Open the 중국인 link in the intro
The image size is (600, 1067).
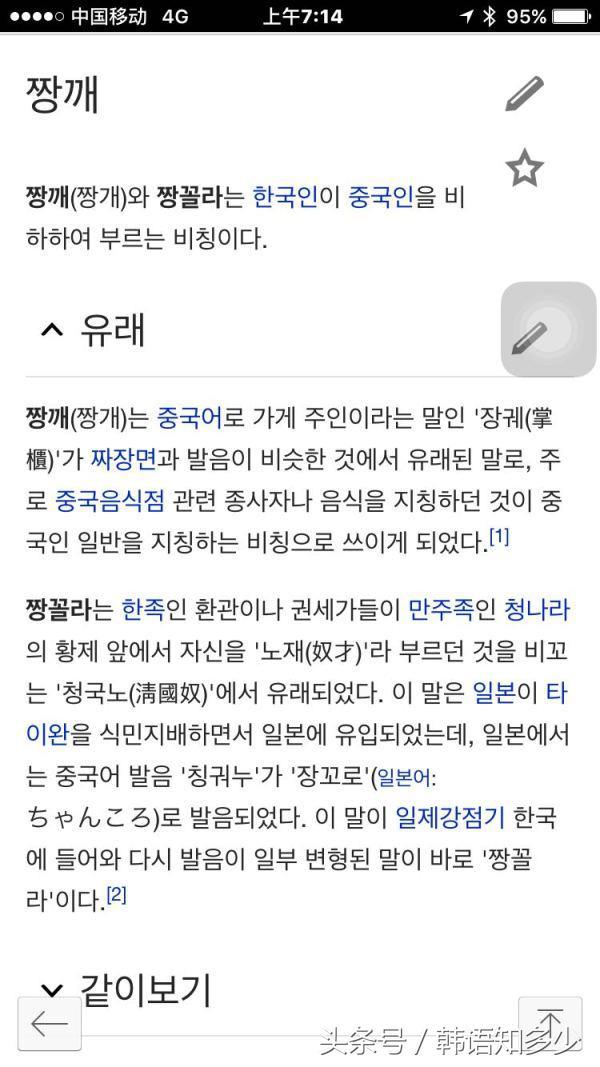(x=380, y=197)
